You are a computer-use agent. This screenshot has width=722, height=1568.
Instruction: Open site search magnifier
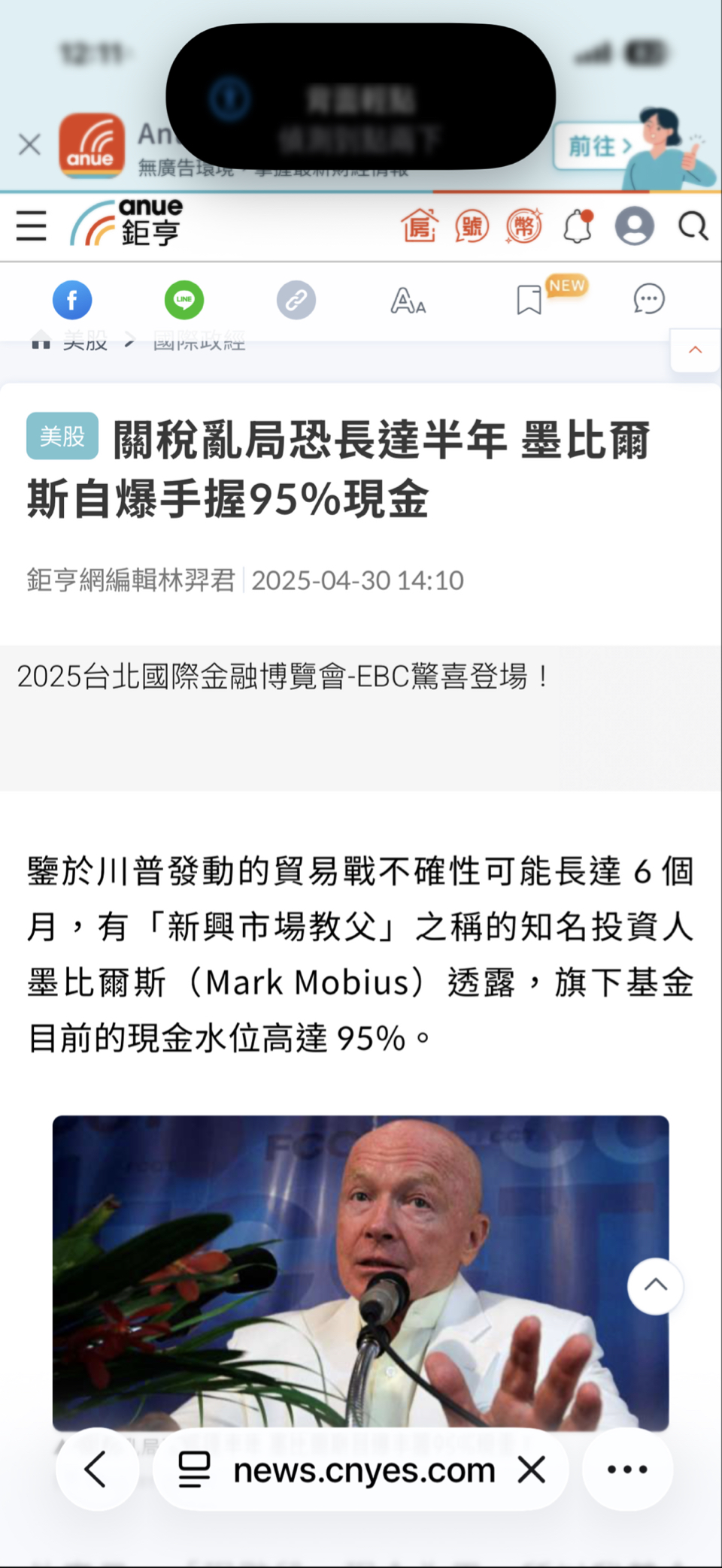(x=693, y=226)
